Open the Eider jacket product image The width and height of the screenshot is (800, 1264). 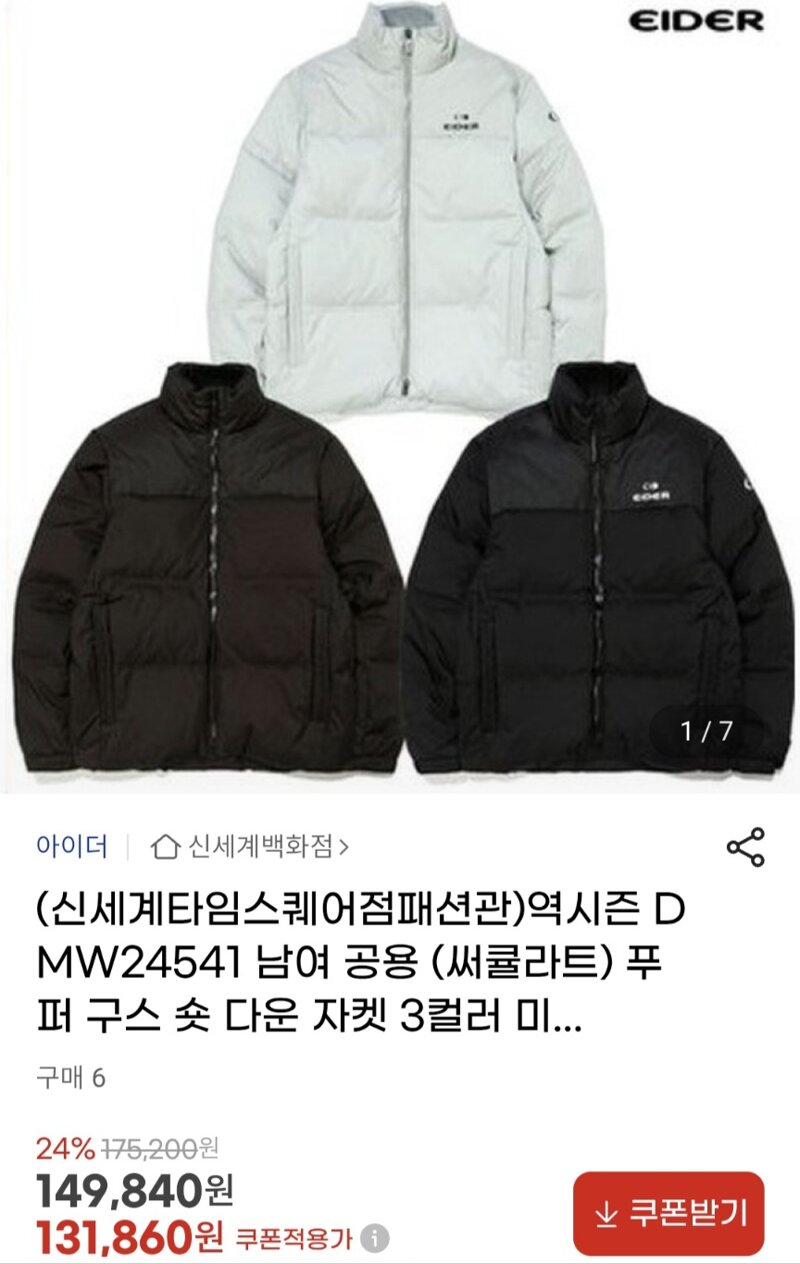point(400,400)
